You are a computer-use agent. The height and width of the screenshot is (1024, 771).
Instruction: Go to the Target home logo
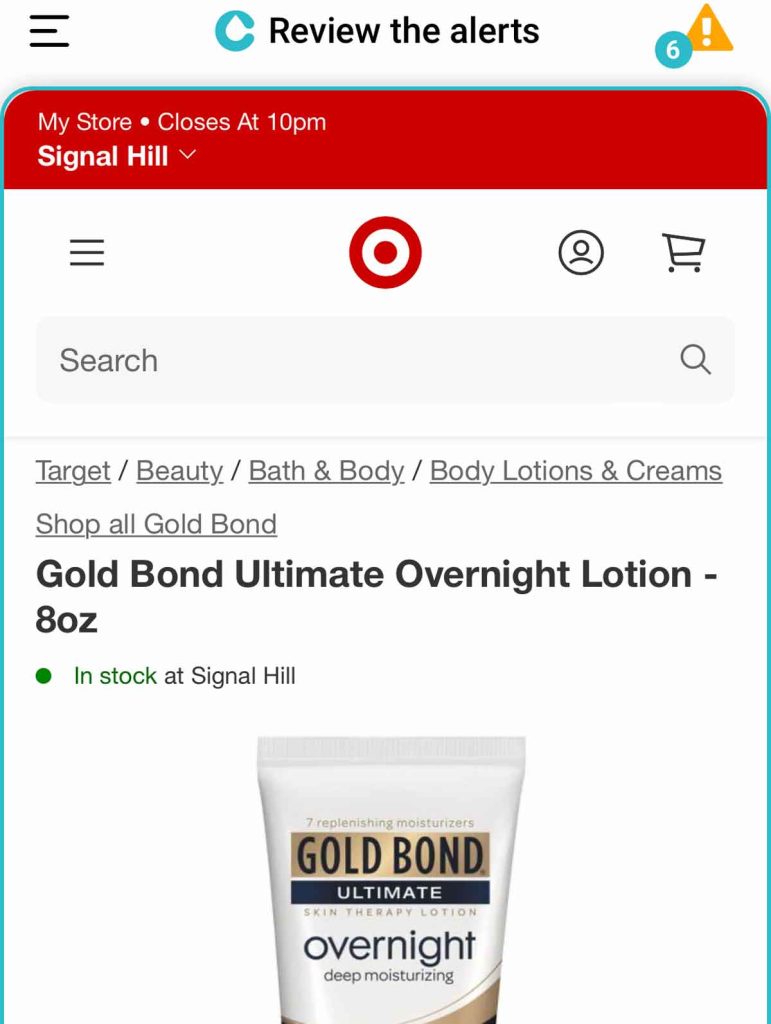click(385, 253)
